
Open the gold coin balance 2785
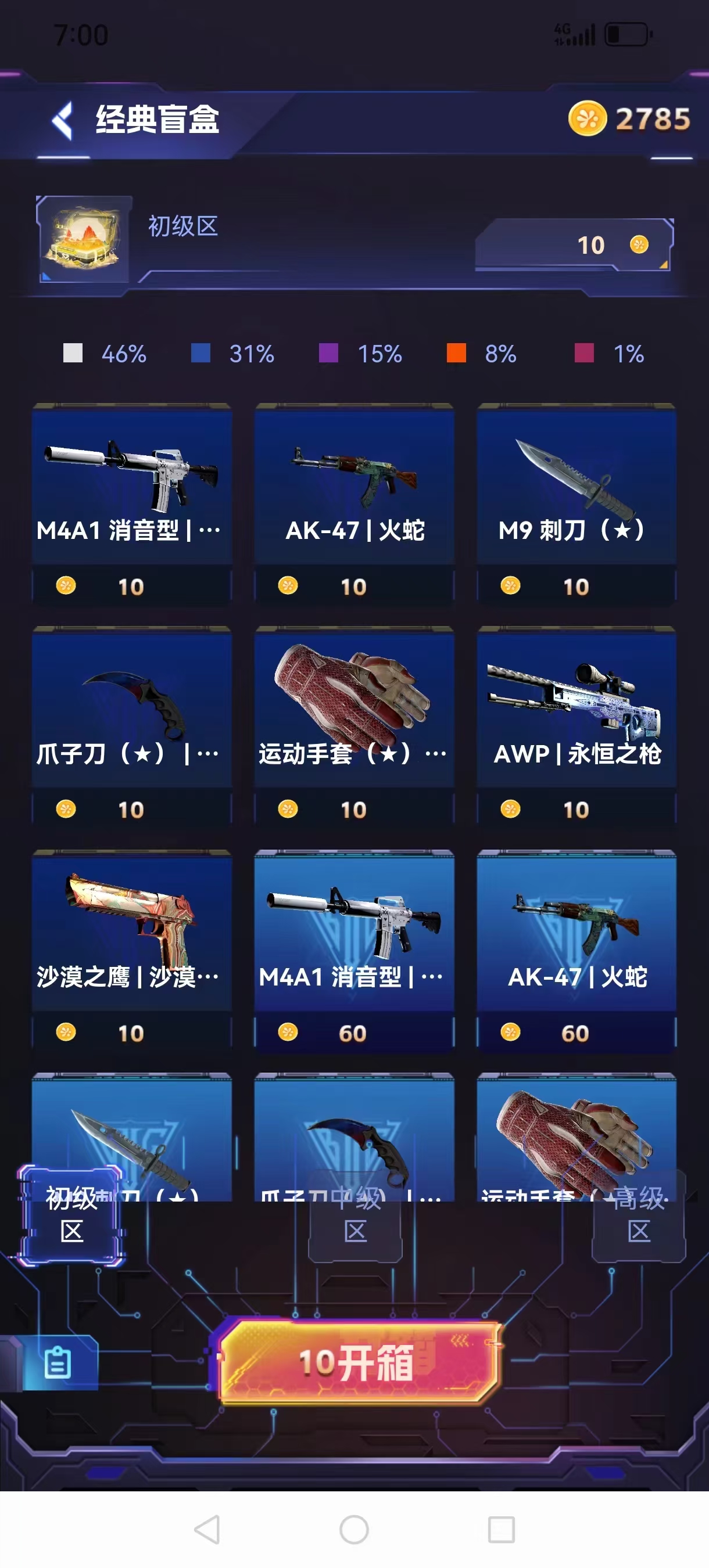[x=629, y=118]
